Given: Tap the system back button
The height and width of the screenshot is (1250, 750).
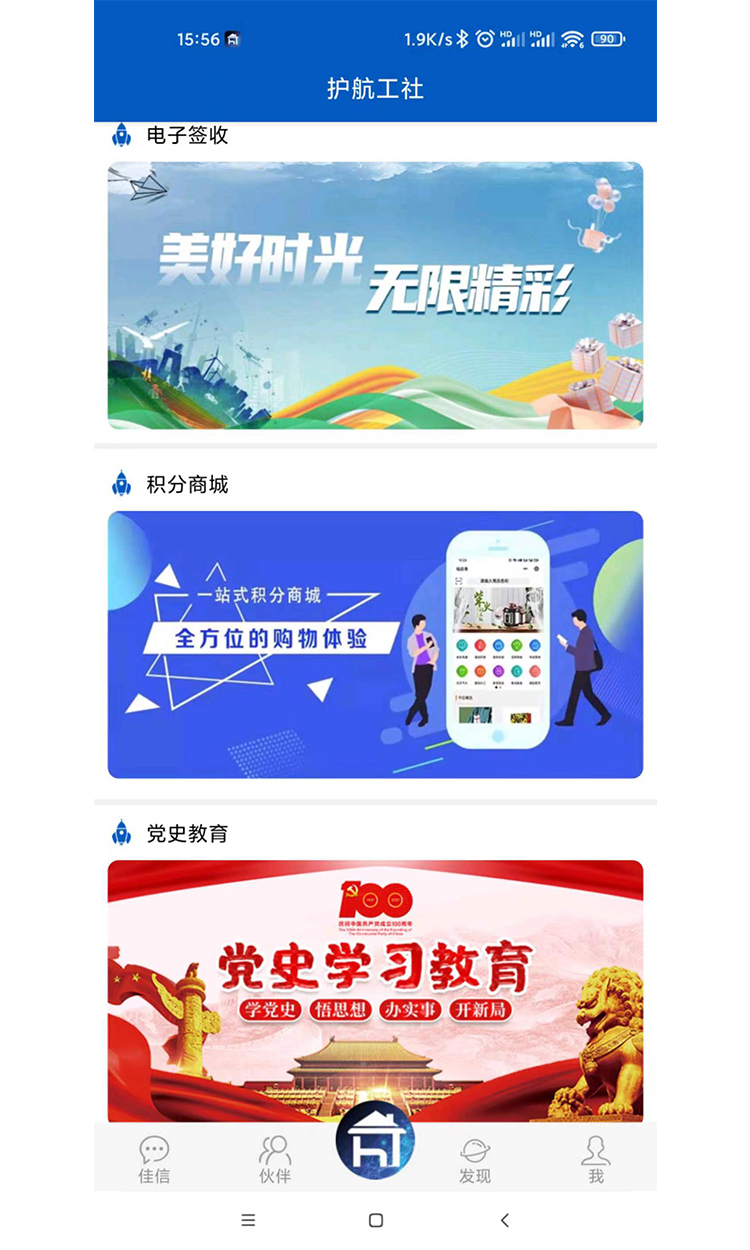Looking at the screenshot, I should 505,1220.
